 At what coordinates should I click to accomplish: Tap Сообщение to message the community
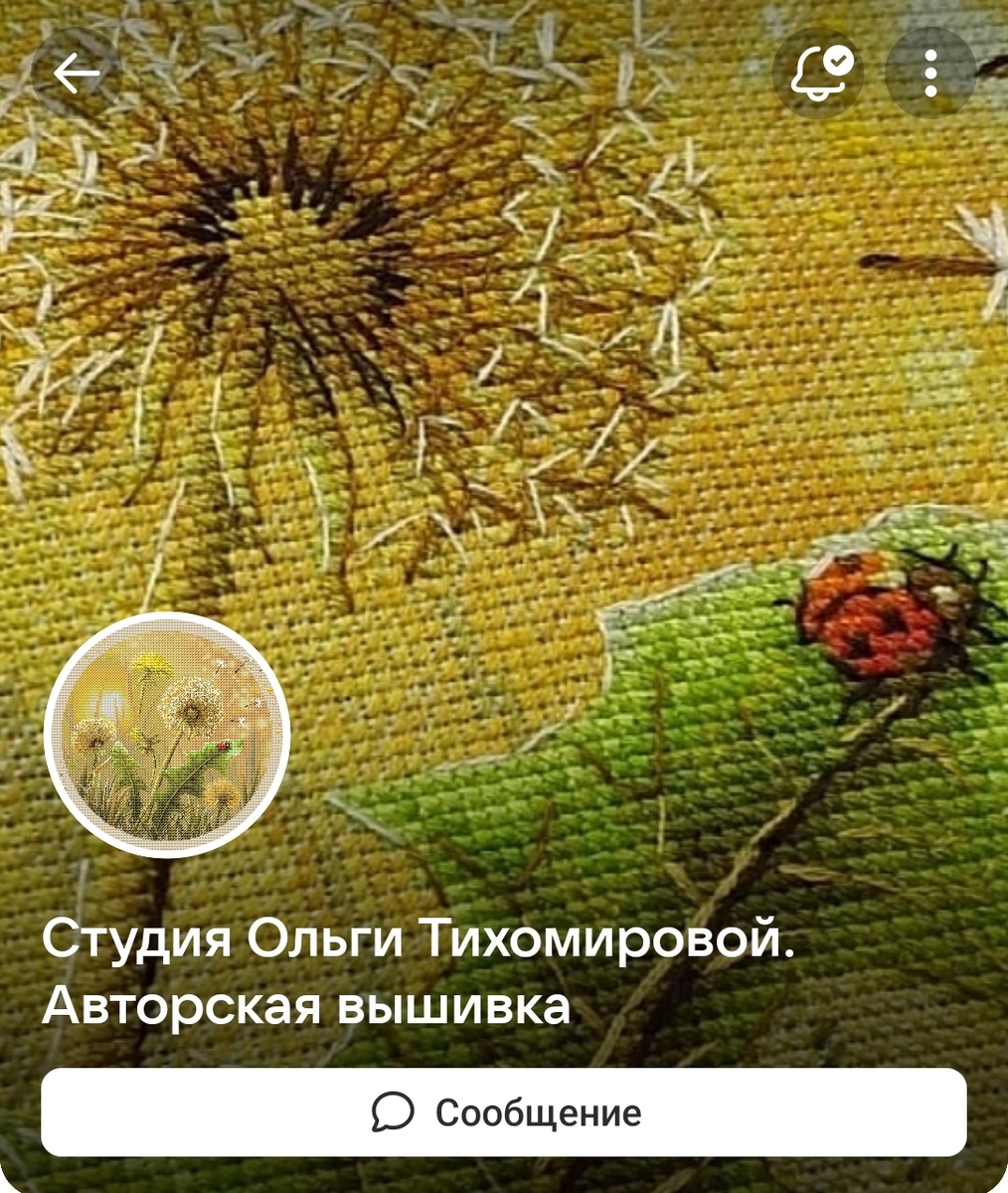[x=504, y=1114]
